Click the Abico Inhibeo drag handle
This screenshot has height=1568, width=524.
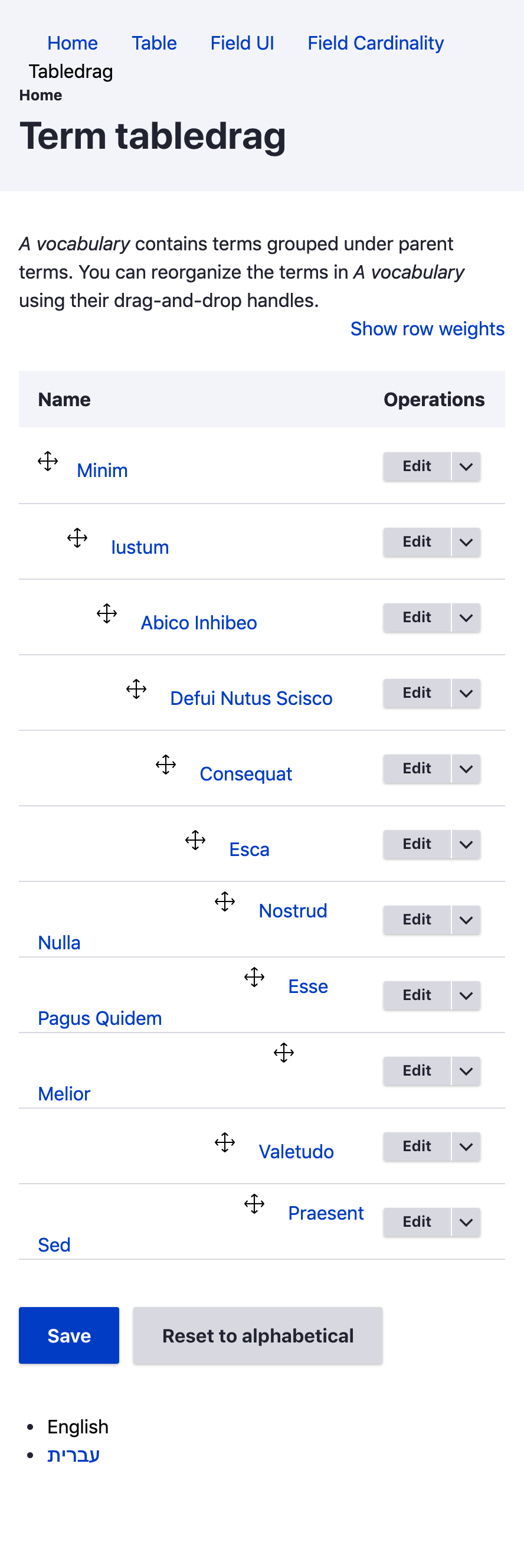[x=106, y=613]
